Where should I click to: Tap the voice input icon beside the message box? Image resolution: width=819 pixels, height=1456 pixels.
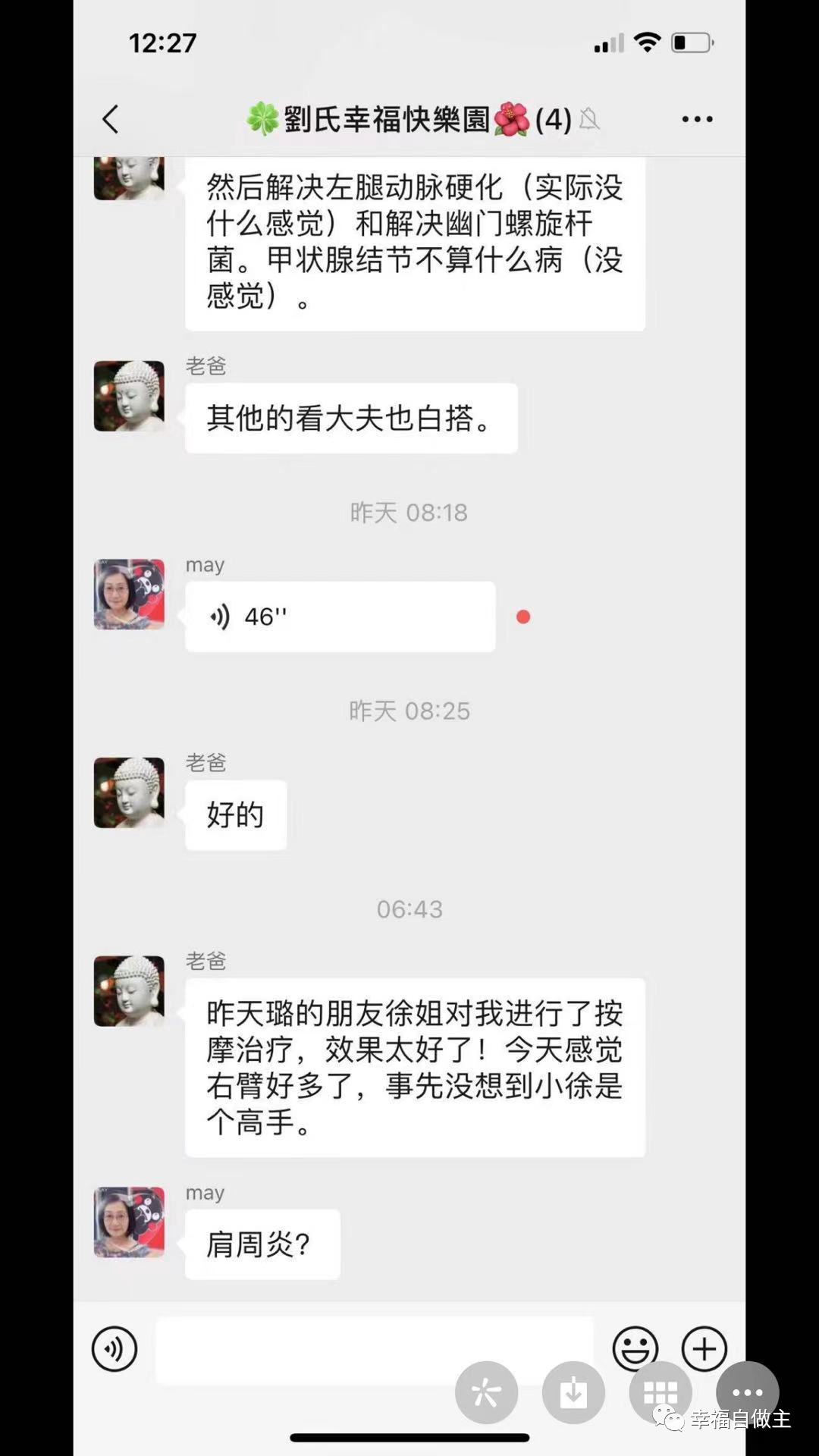pyautogui.click(x=114, y=1349)
